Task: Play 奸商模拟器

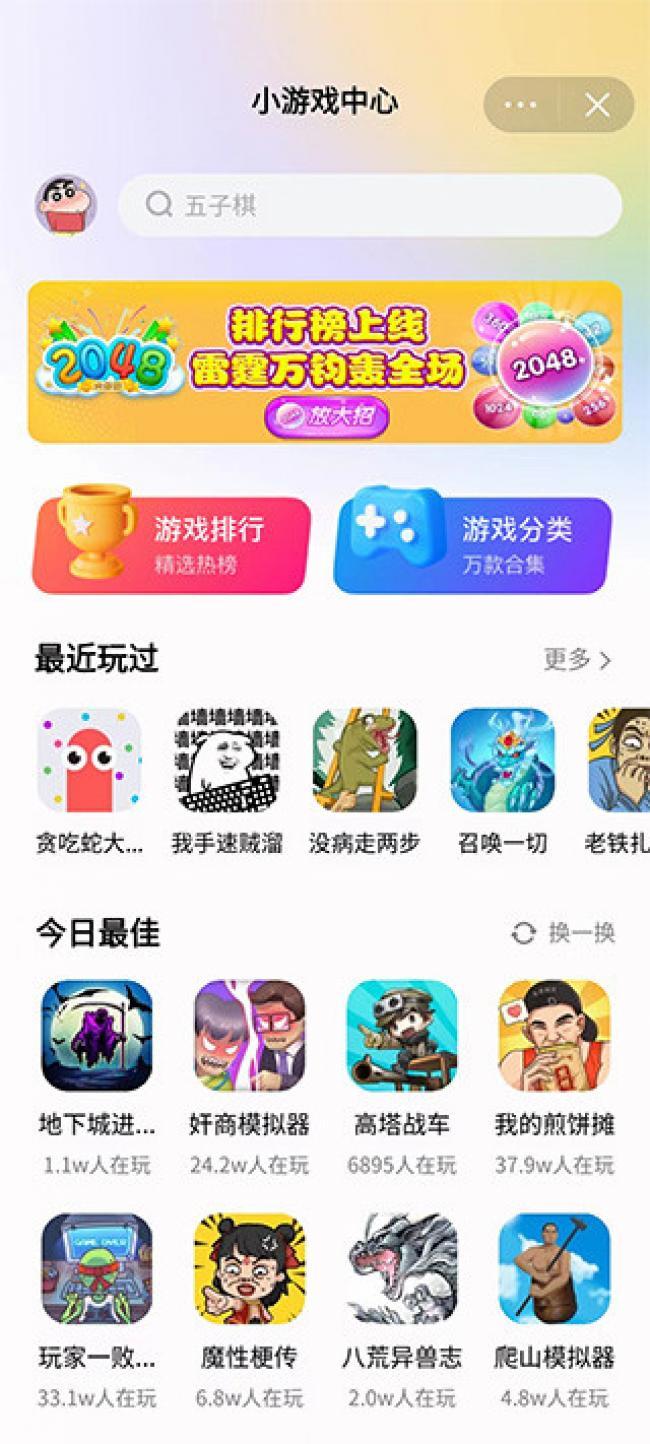Action: click(x=249, y=1035)
